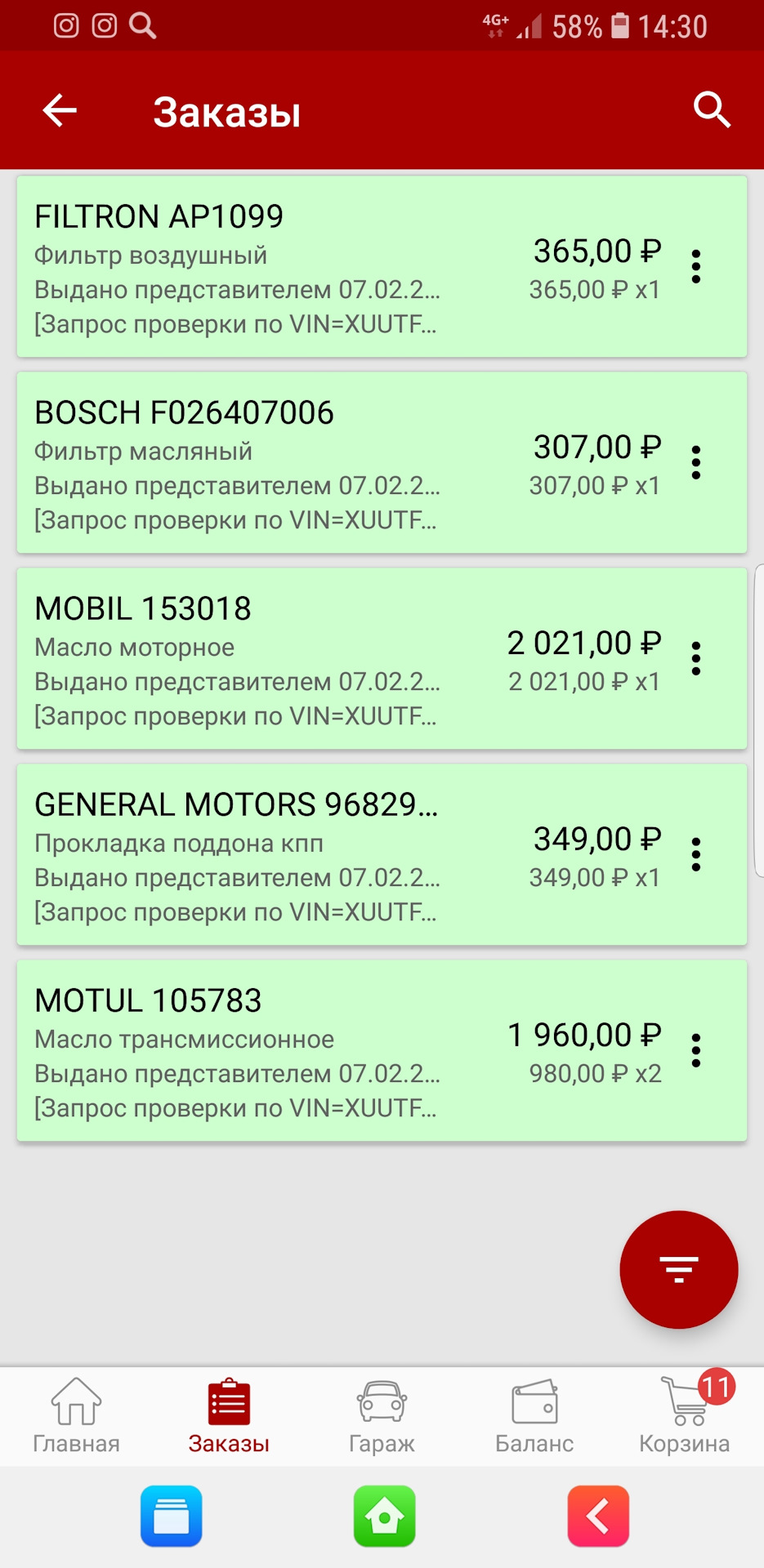Search orders with the magnifier icon
The width and height of the screenshot is (764, 1568).
(x=711, y=109)
